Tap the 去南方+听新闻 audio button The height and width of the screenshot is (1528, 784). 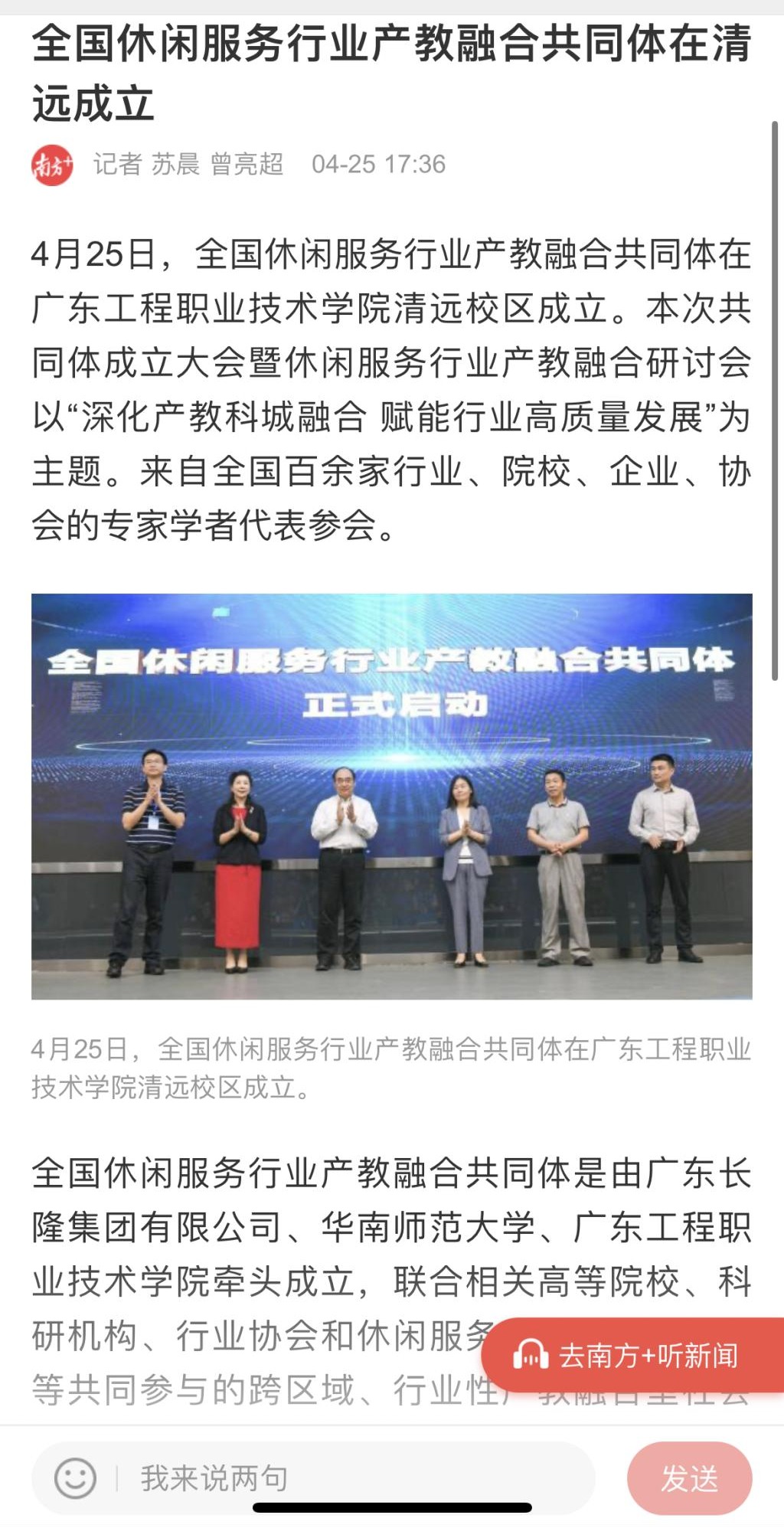[x=632, y=1355]
